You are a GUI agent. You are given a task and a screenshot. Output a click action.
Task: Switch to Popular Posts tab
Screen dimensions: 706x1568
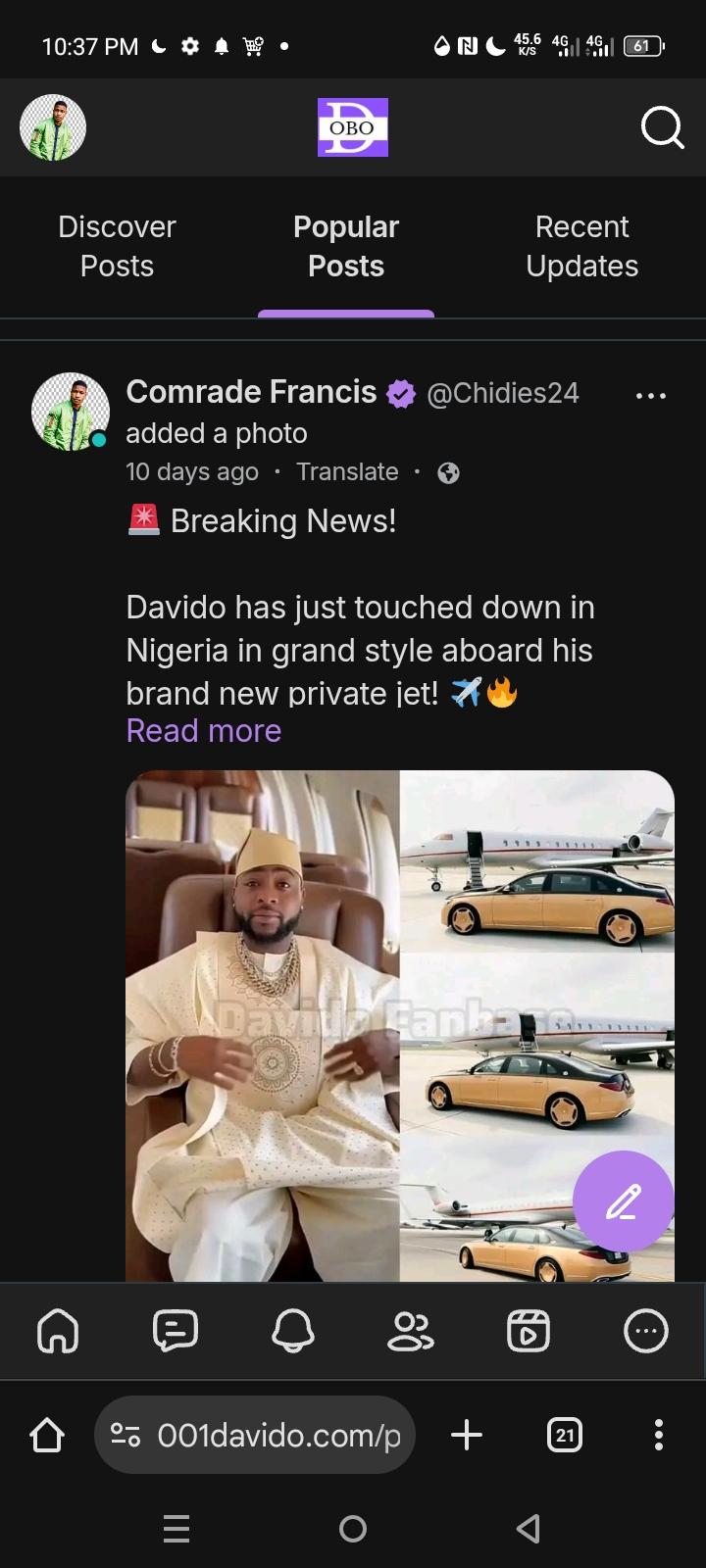(x=345, y=246)
